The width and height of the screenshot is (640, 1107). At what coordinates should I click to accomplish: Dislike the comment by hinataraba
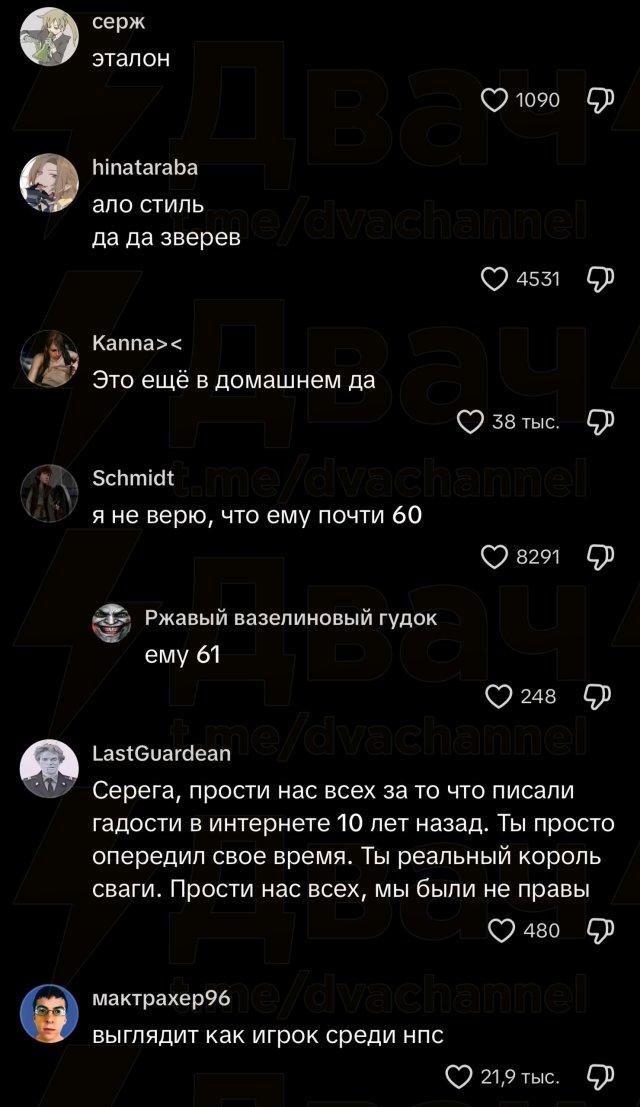600,279
